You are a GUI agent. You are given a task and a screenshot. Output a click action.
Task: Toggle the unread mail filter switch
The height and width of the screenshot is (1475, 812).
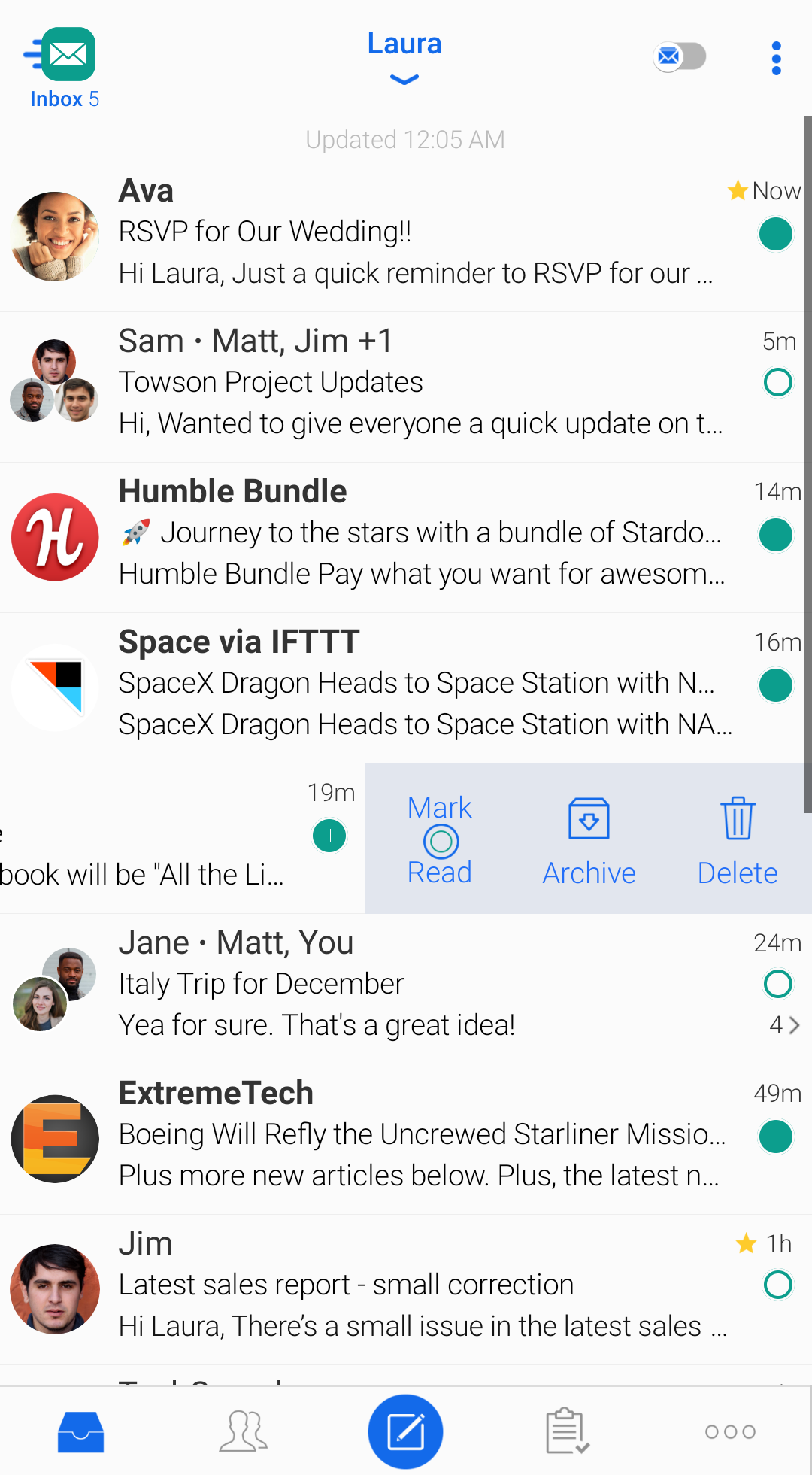(x=680, y=56)
